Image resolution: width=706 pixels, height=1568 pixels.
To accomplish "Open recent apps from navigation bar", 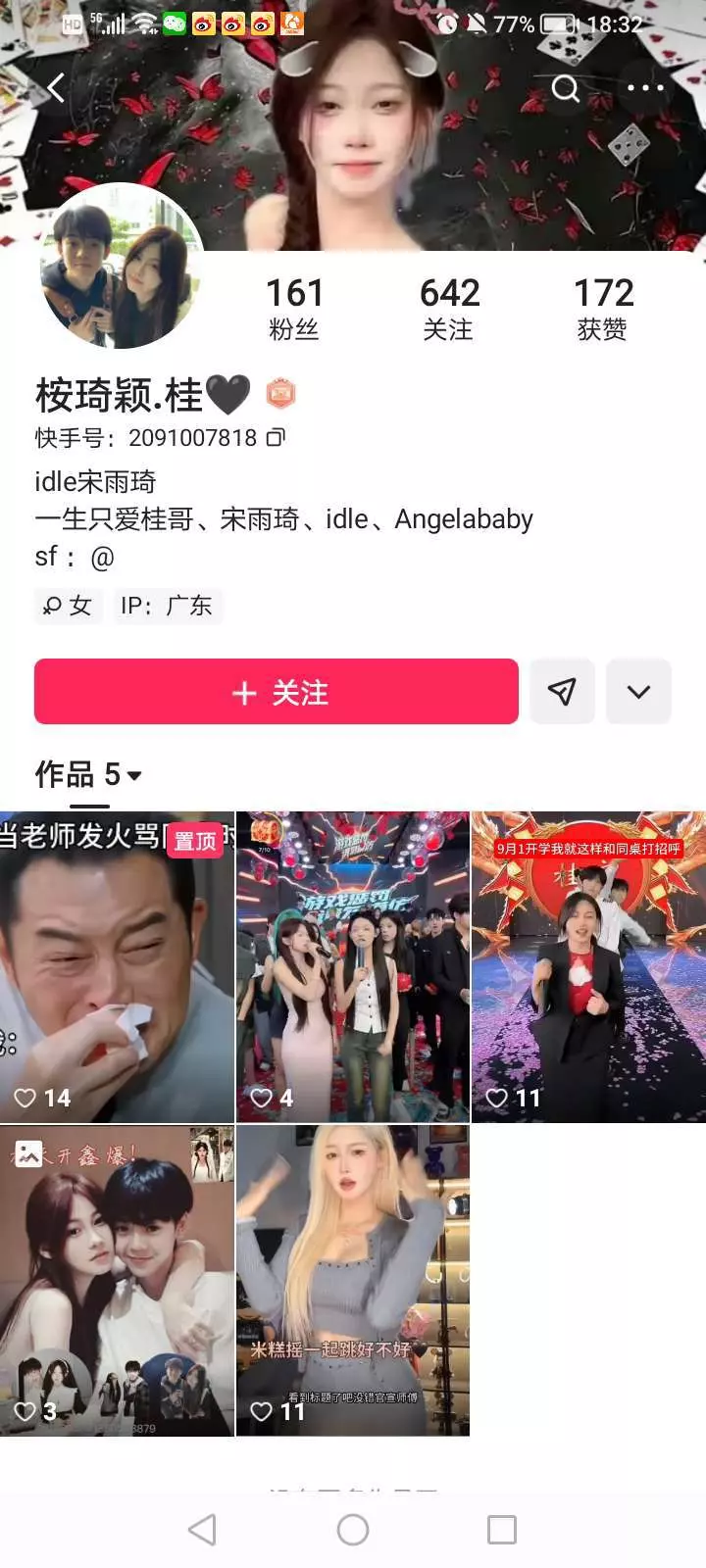I will point(502,1529).
